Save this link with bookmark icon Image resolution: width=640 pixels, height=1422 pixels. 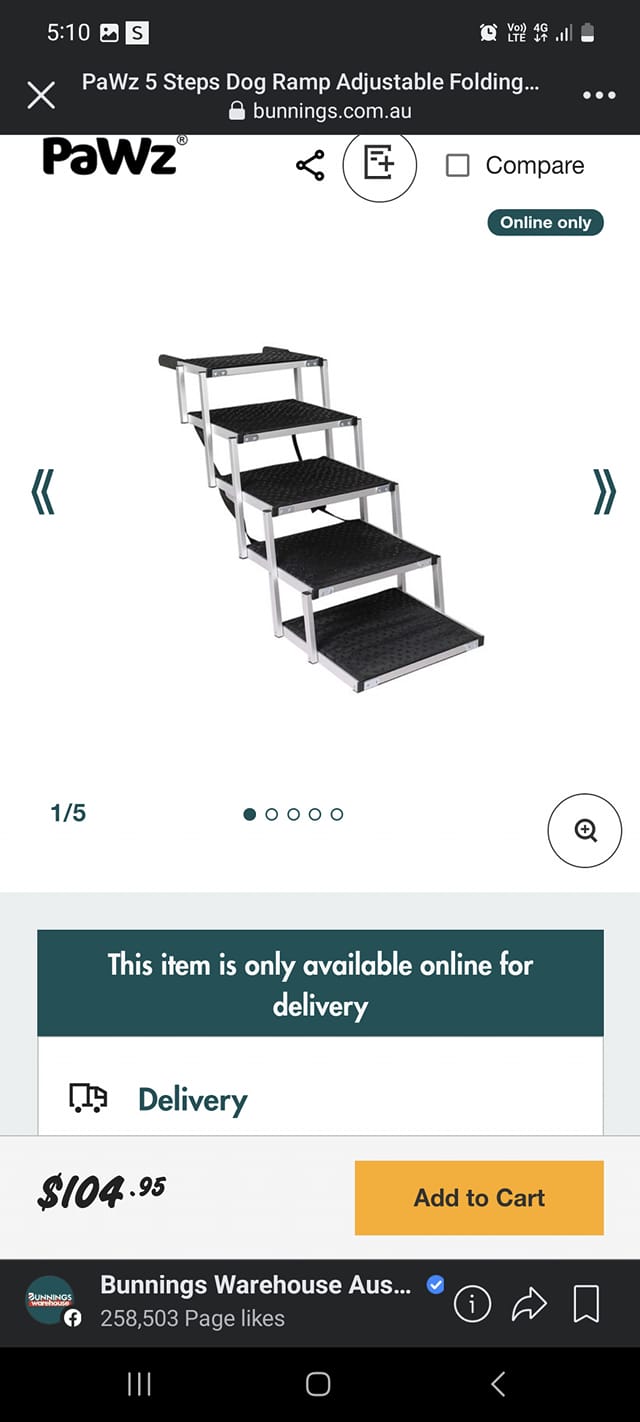[586, 1304]
